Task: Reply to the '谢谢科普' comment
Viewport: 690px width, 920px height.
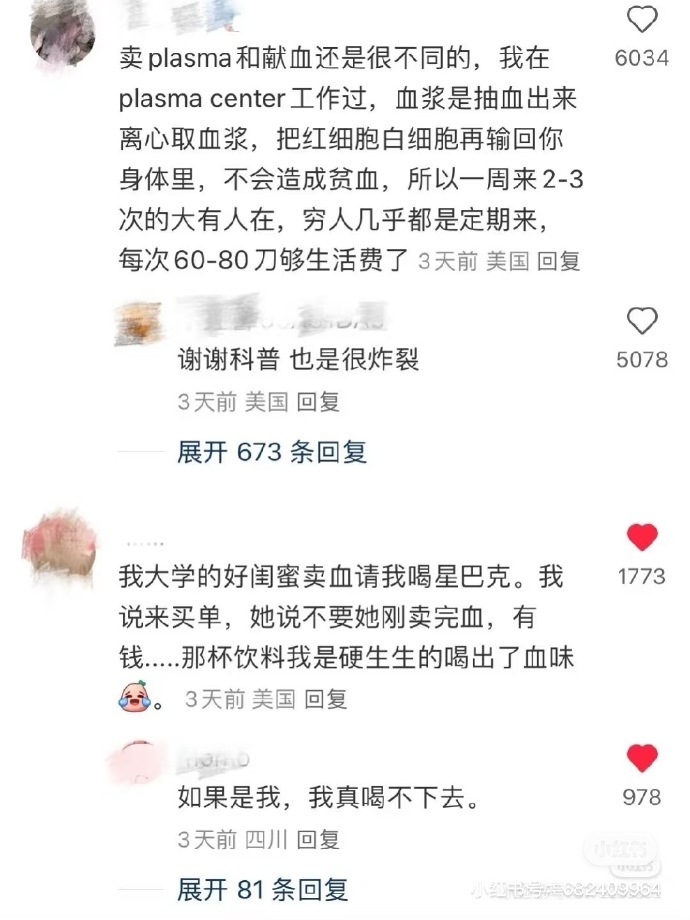Action: point(319,402)
